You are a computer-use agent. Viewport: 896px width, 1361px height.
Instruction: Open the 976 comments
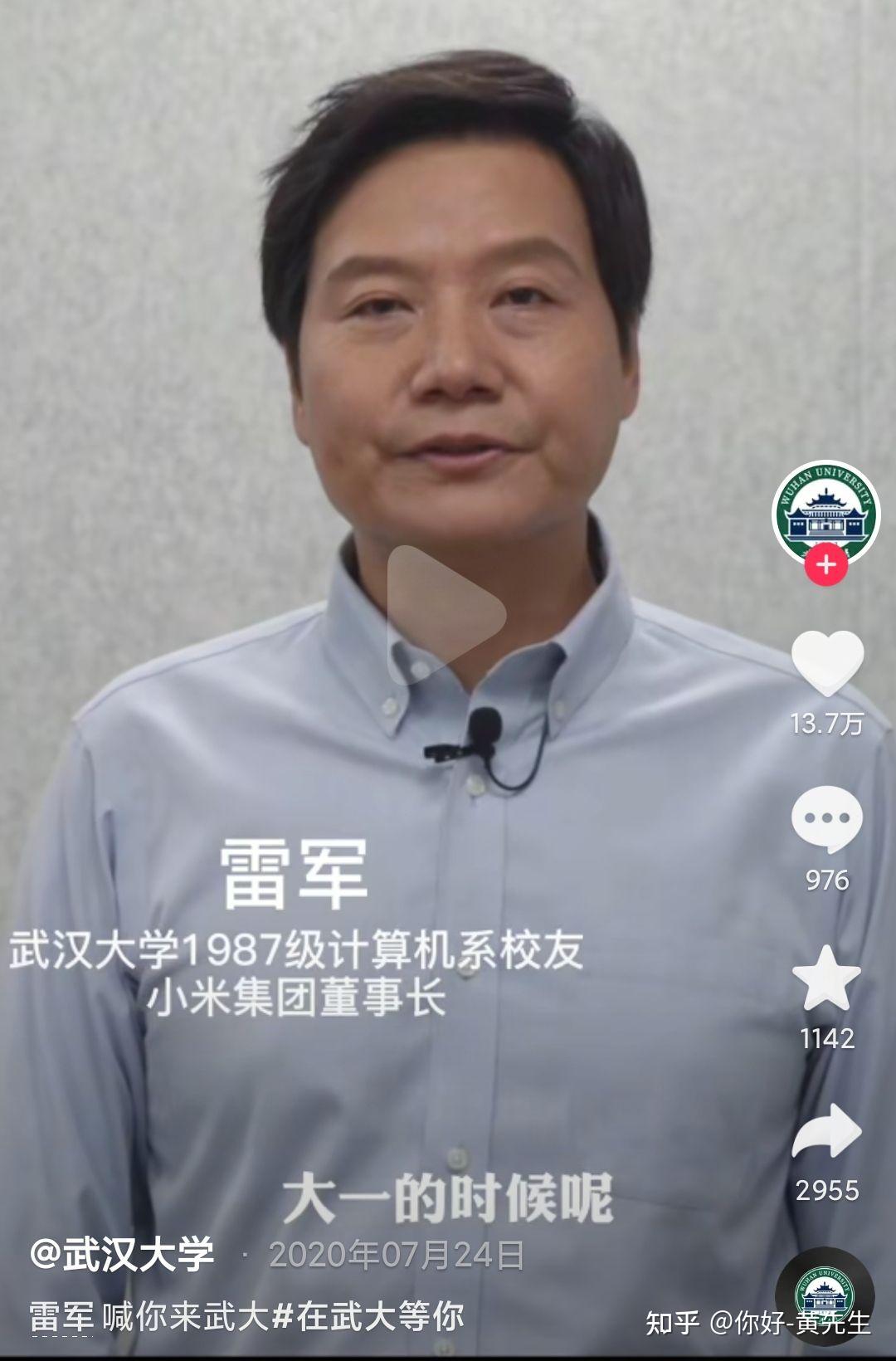click(x=827, y=820)
